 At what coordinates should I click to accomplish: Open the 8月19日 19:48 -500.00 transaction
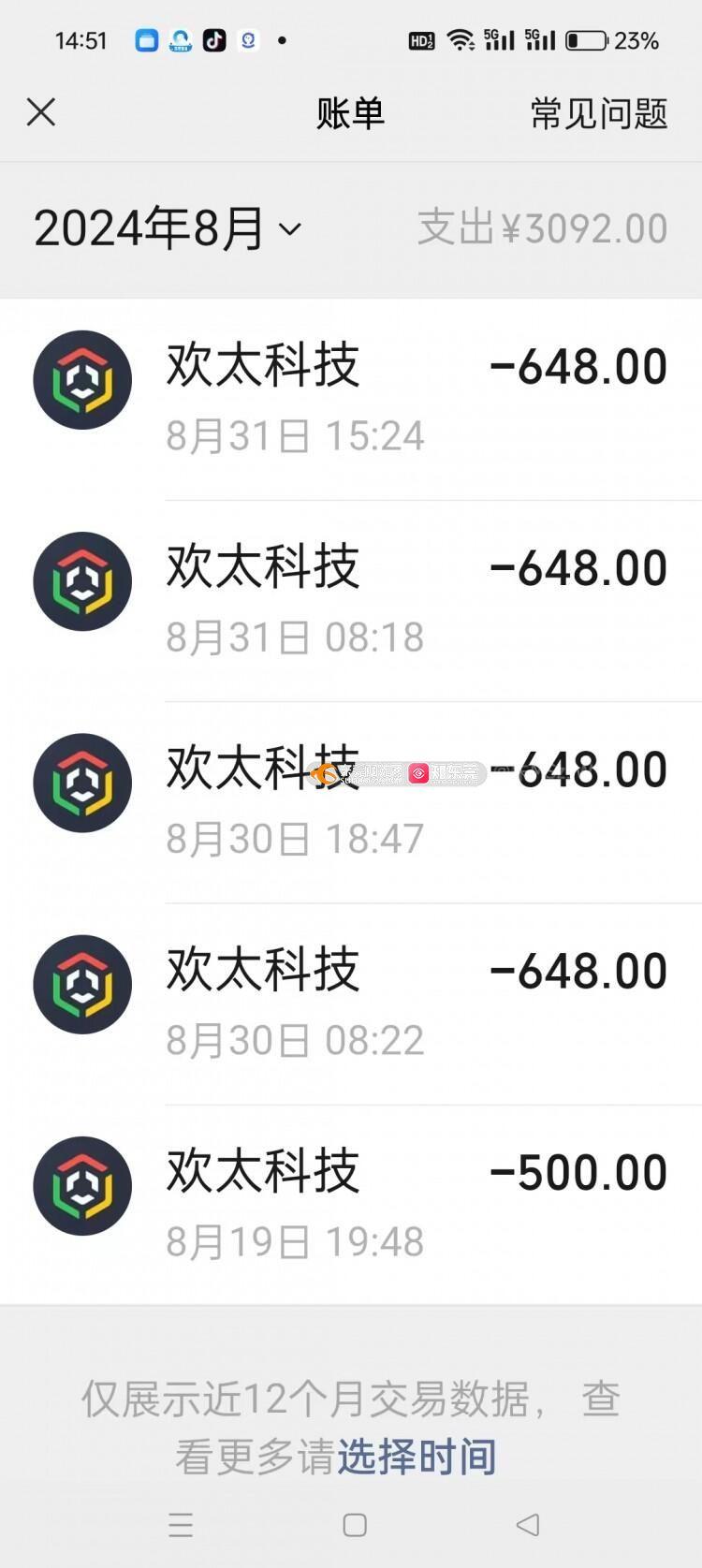(351, 1205)
